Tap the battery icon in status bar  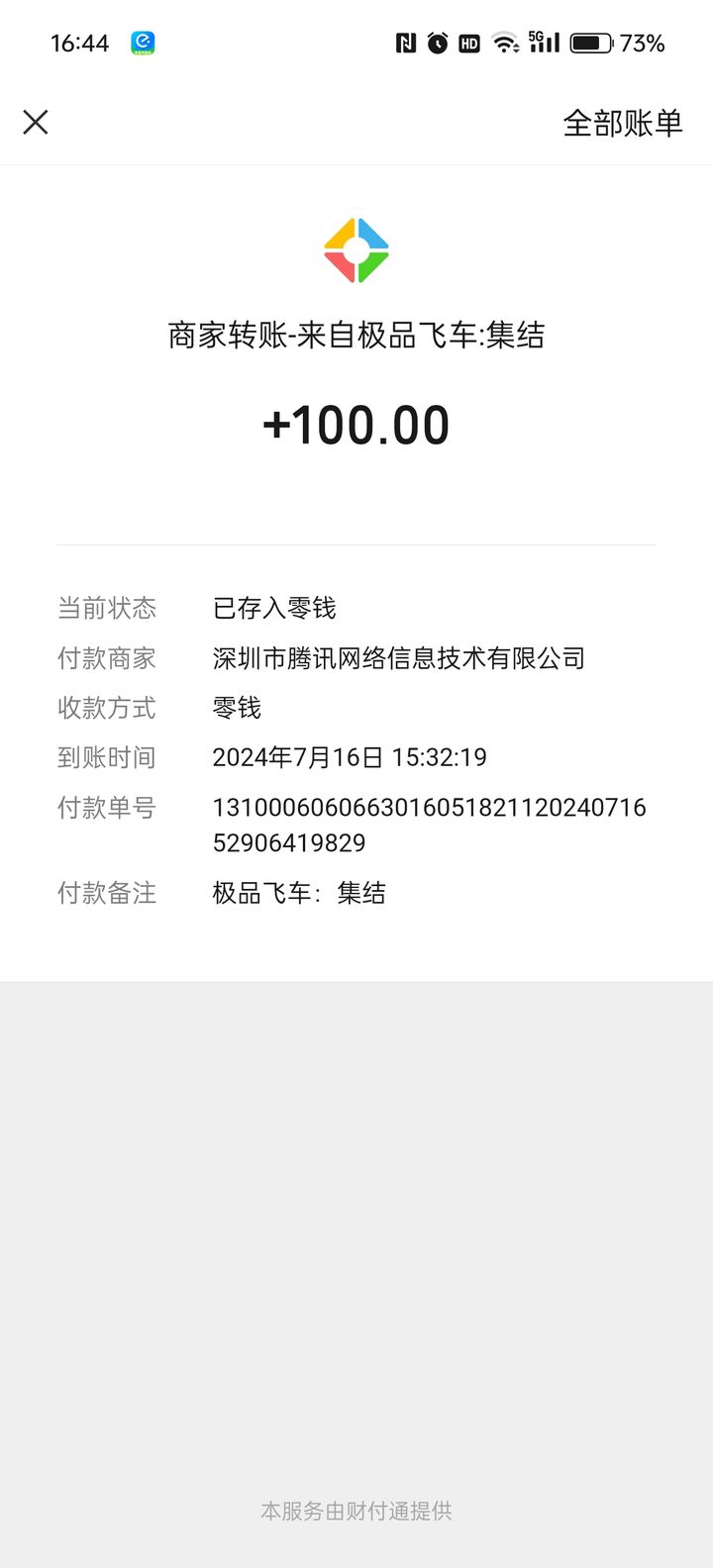tap(591, 43)
